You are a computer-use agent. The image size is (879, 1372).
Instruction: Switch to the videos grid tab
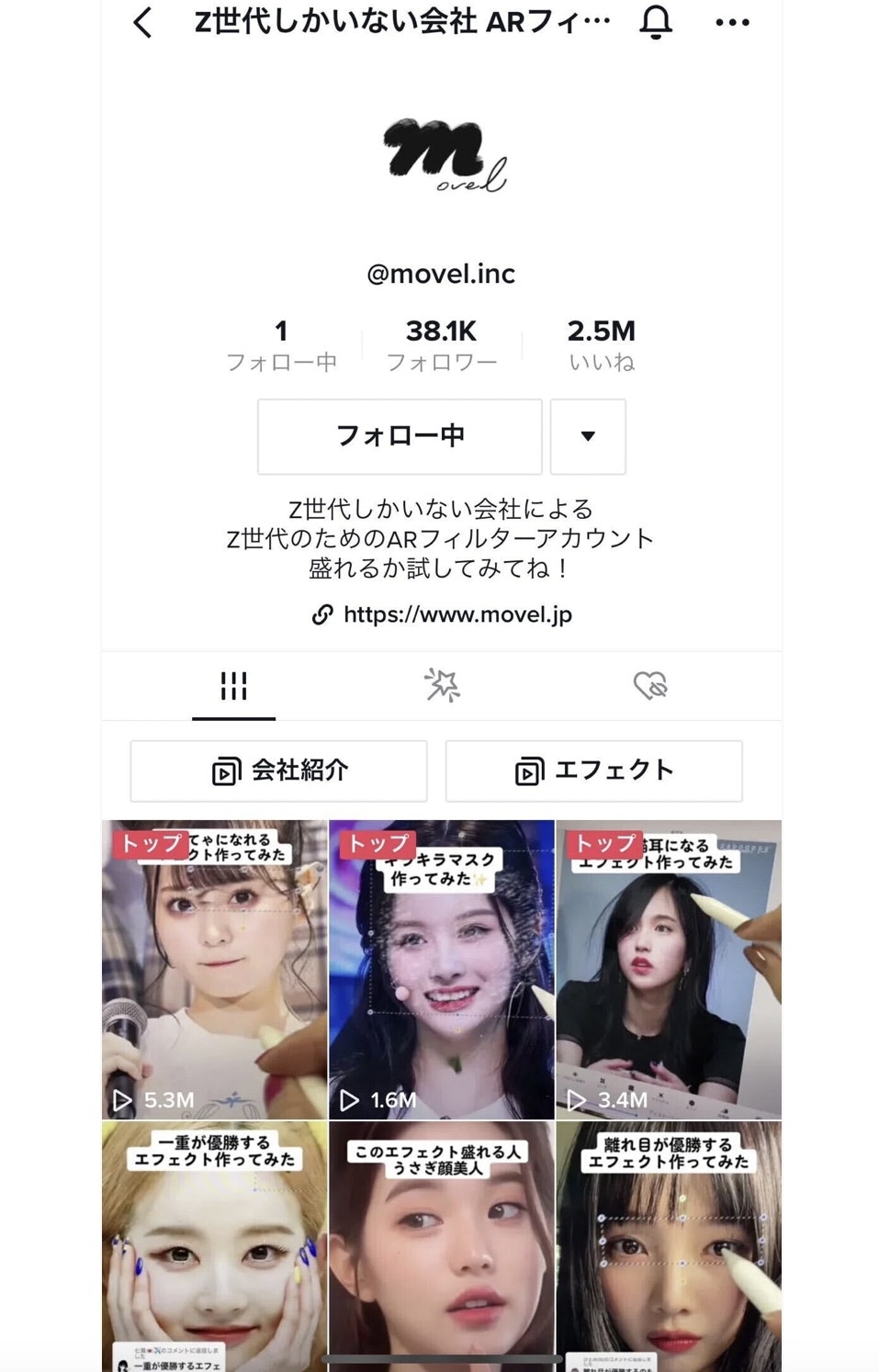[233, 685]
